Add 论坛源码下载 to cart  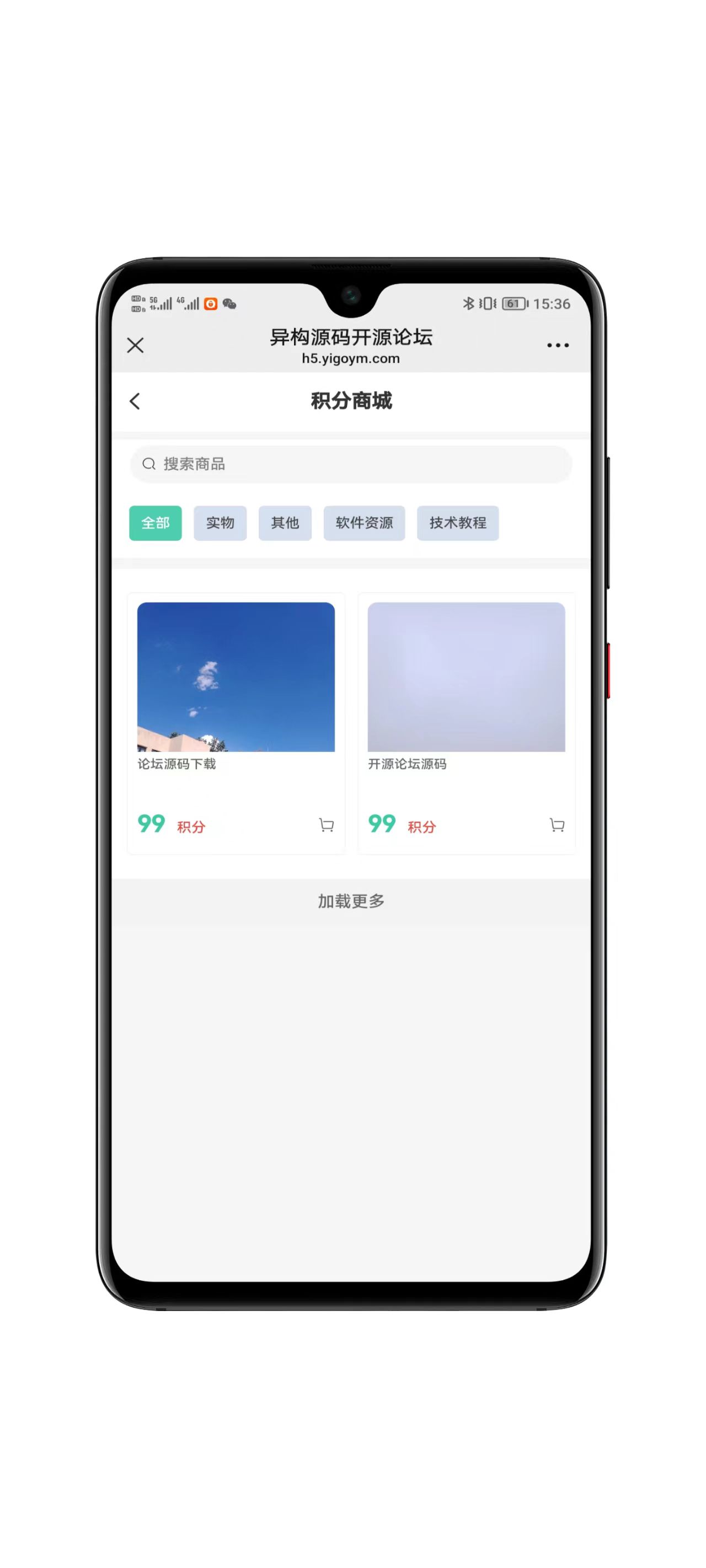pos(327,825)
